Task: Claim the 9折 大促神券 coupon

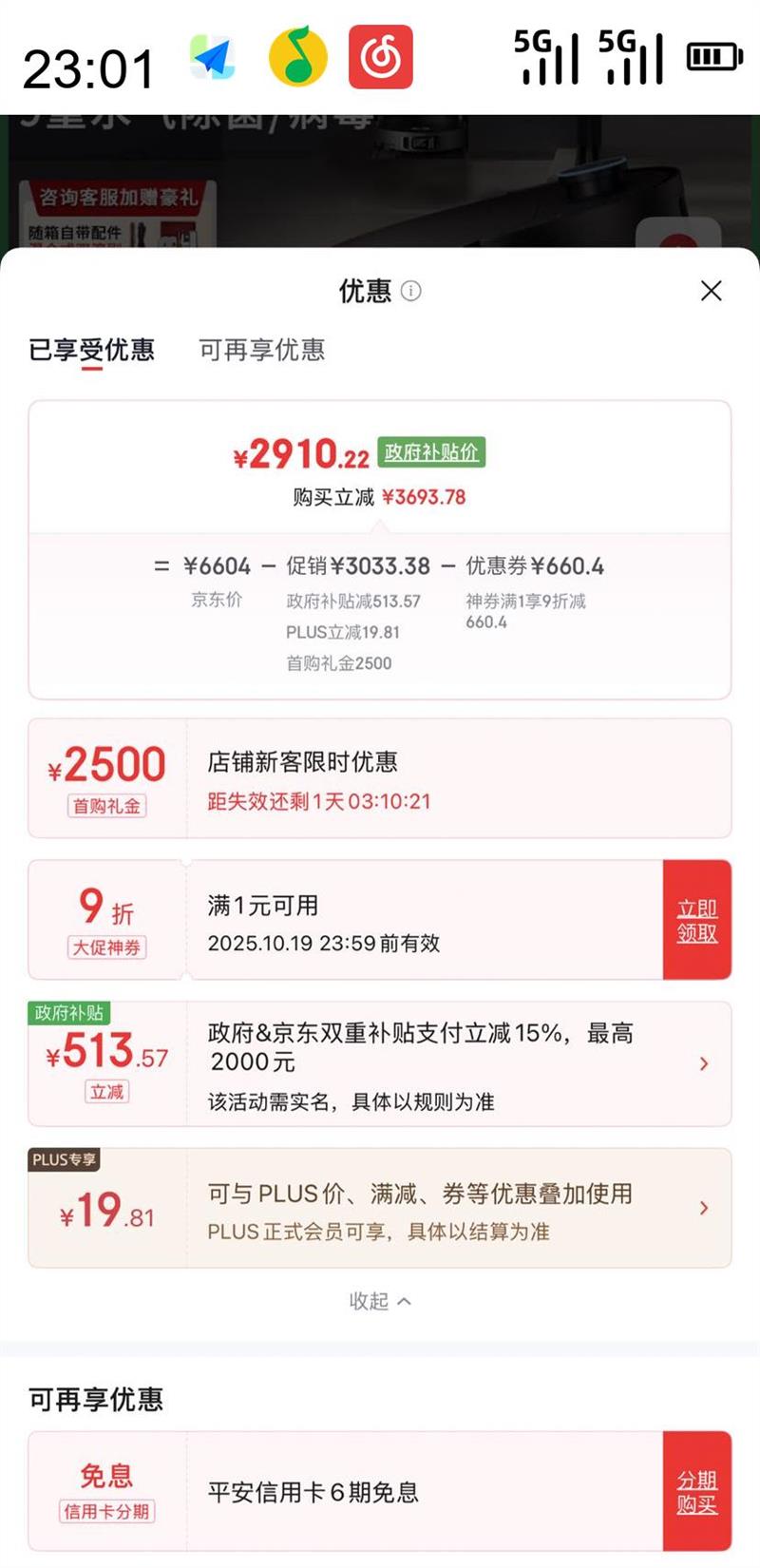Action: 696,920
